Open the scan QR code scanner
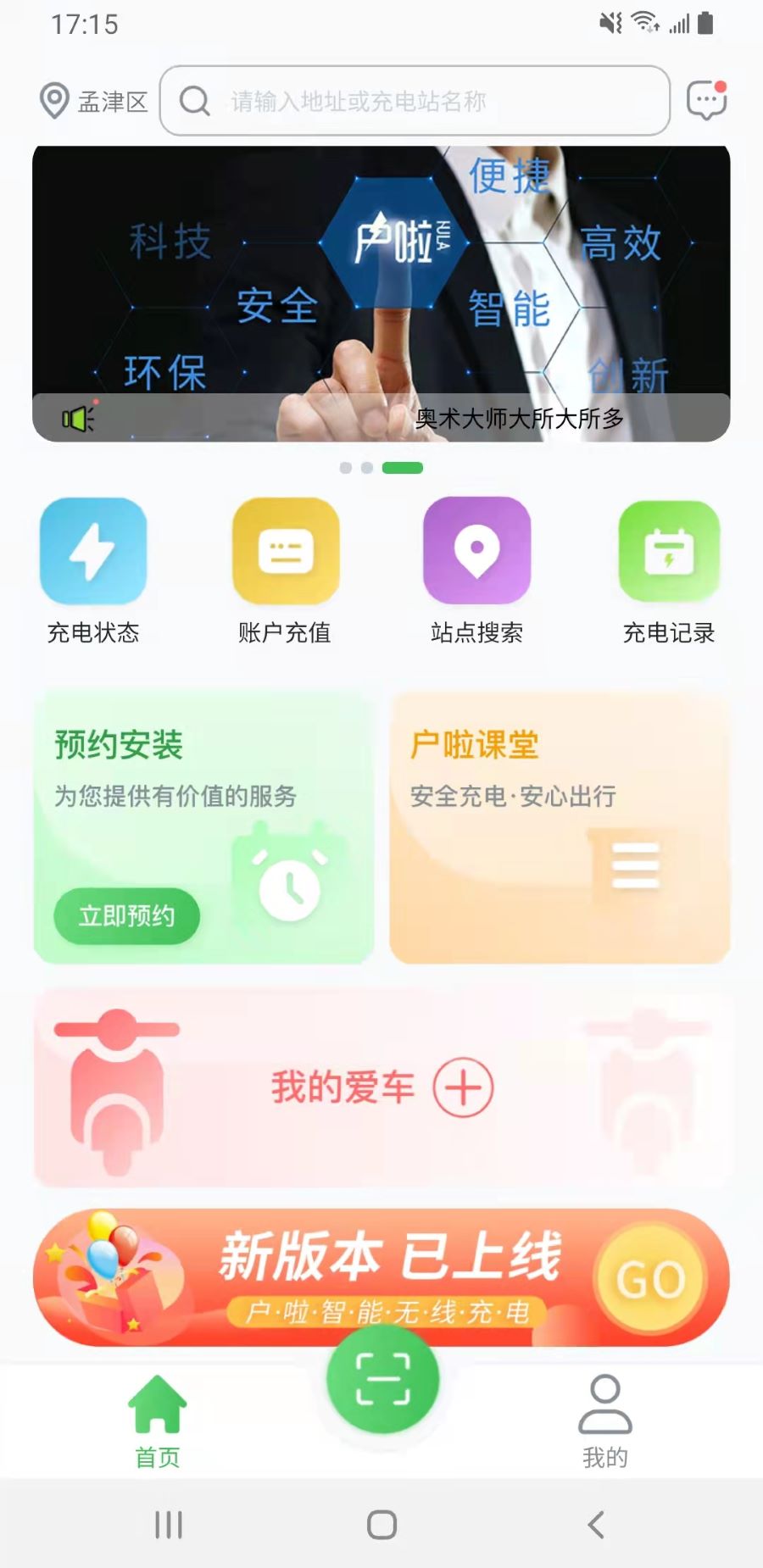This screenshot has height=1568, width=763. click(x=383, y=1379)
